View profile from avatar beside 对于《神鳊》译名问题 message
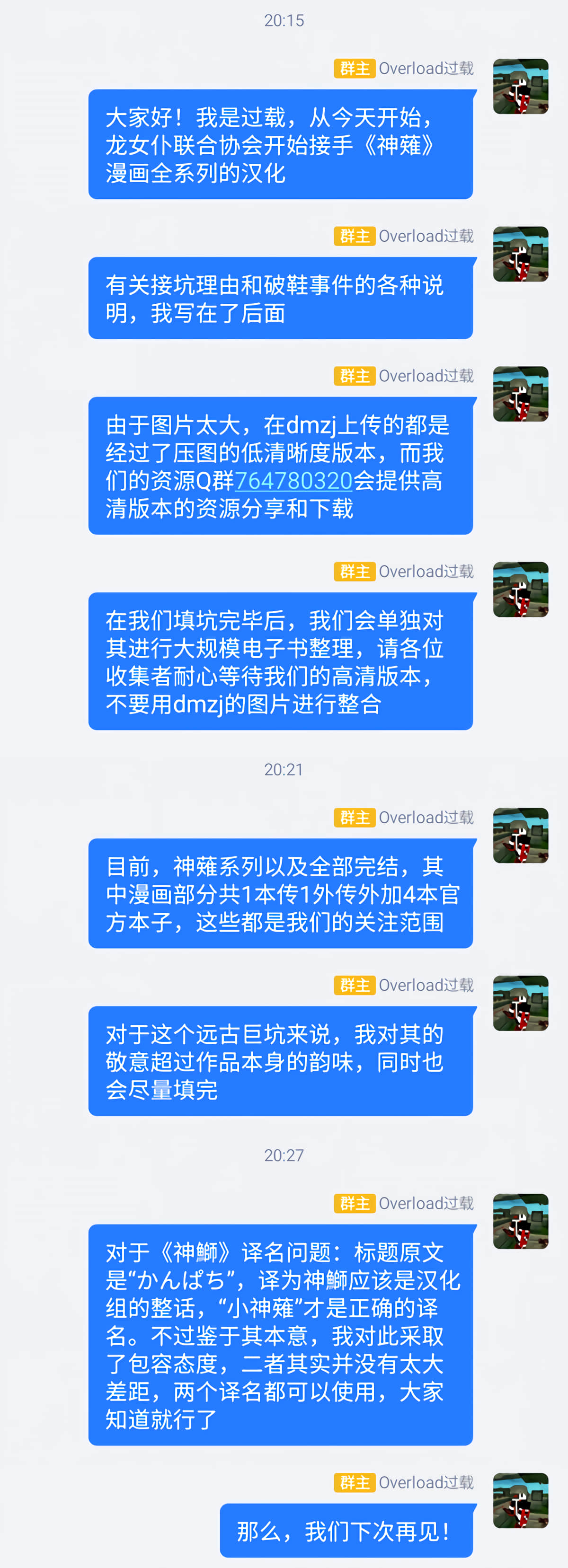Viewport: 568px width, 1568px height. (x=521, y=1221)
